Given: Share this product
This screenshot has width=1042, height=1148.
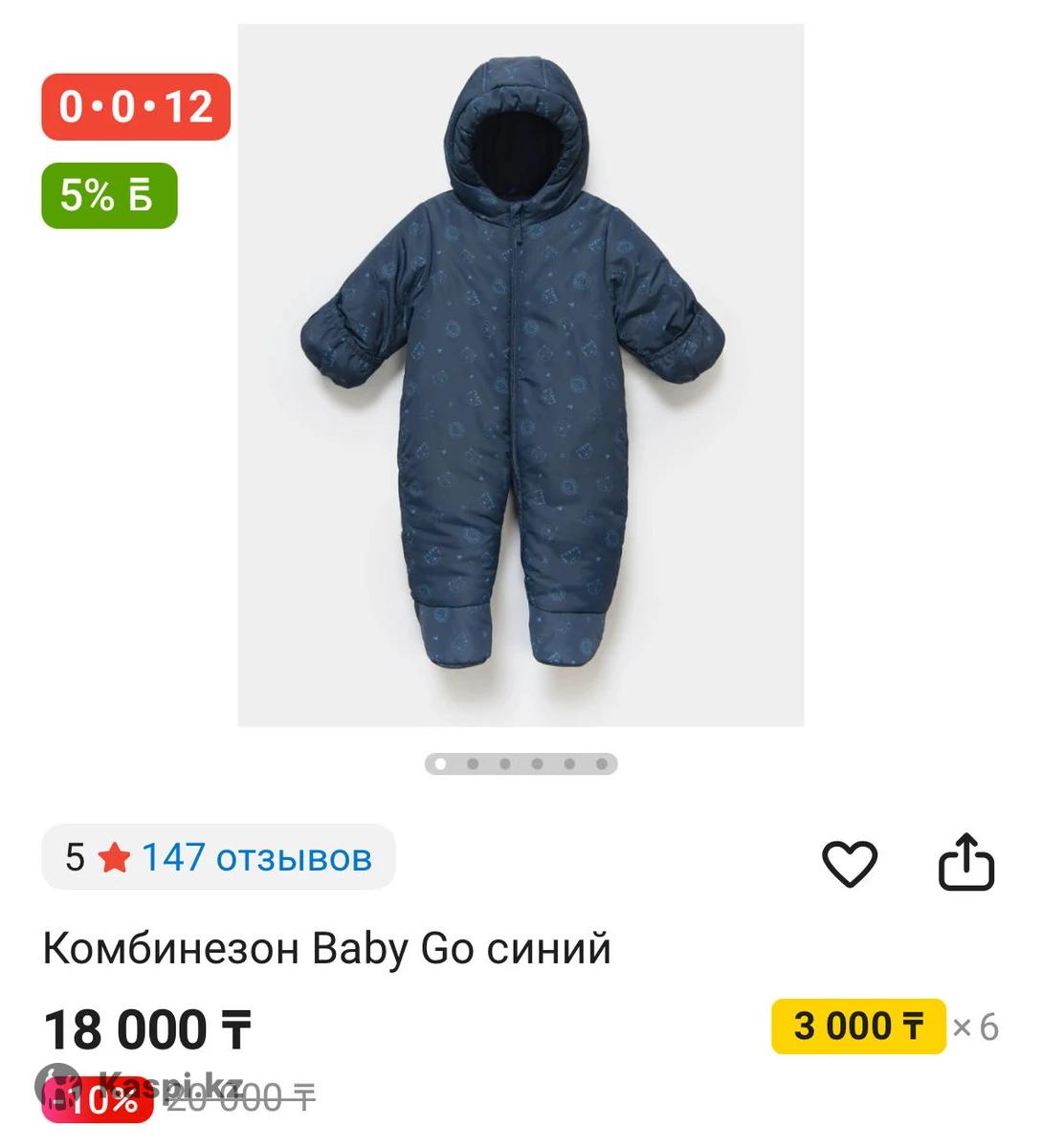Looking at the screenshot, I should [965, 863].
